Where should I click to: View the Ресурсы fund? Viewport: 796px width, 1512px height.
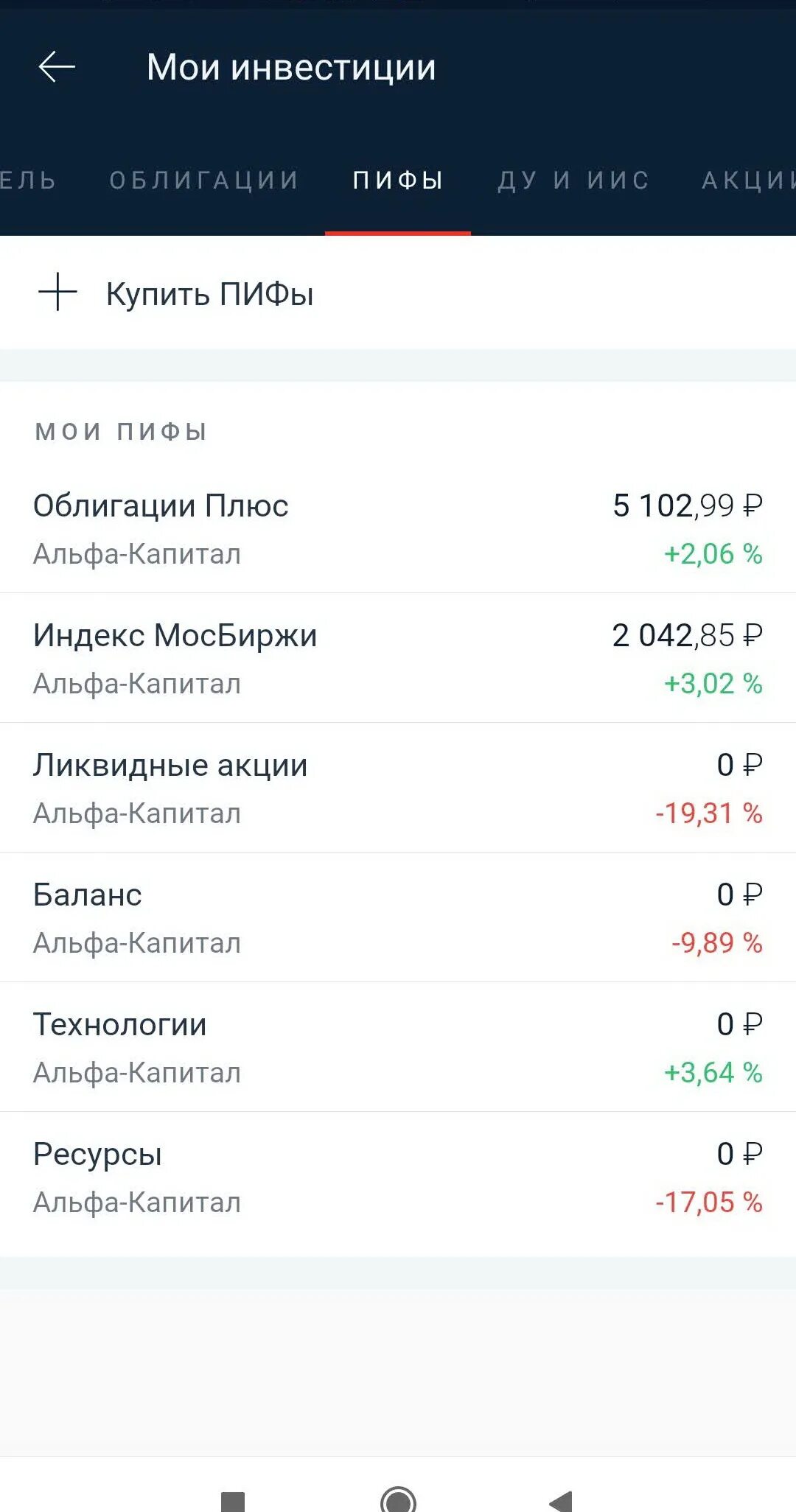click(398, 1177)
